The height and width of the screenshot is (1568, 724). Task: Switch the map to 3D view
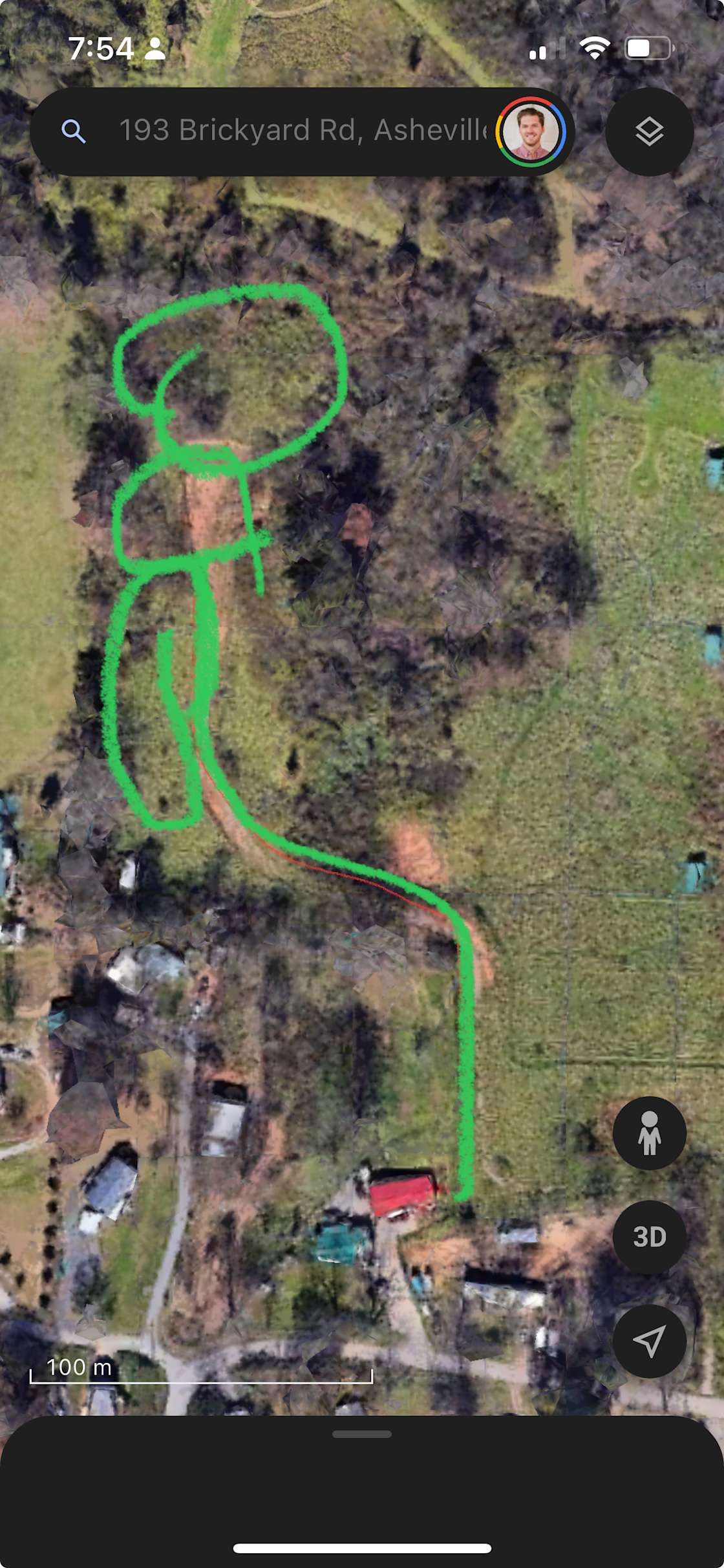pos(649,1237)
